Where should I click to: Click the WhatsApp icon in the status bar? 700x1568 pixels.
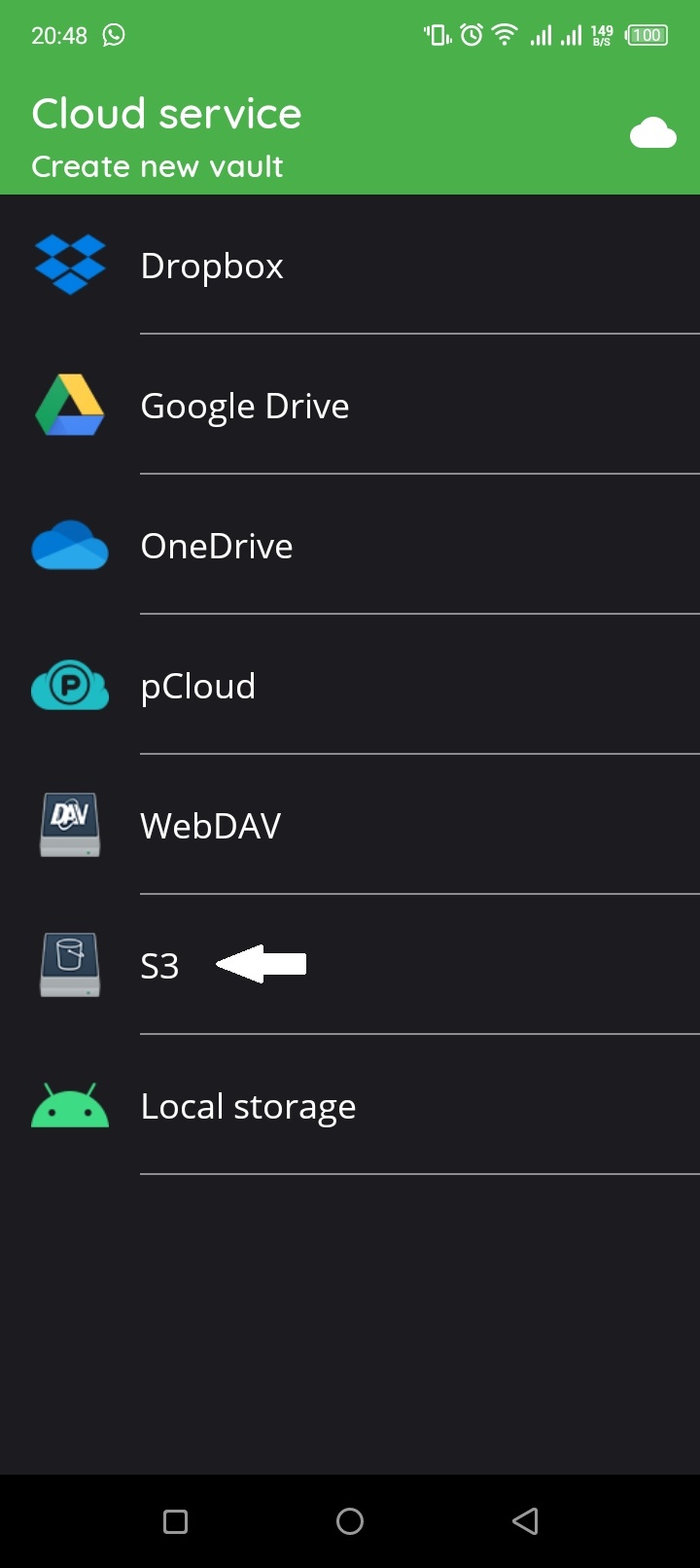click(116, 35)
